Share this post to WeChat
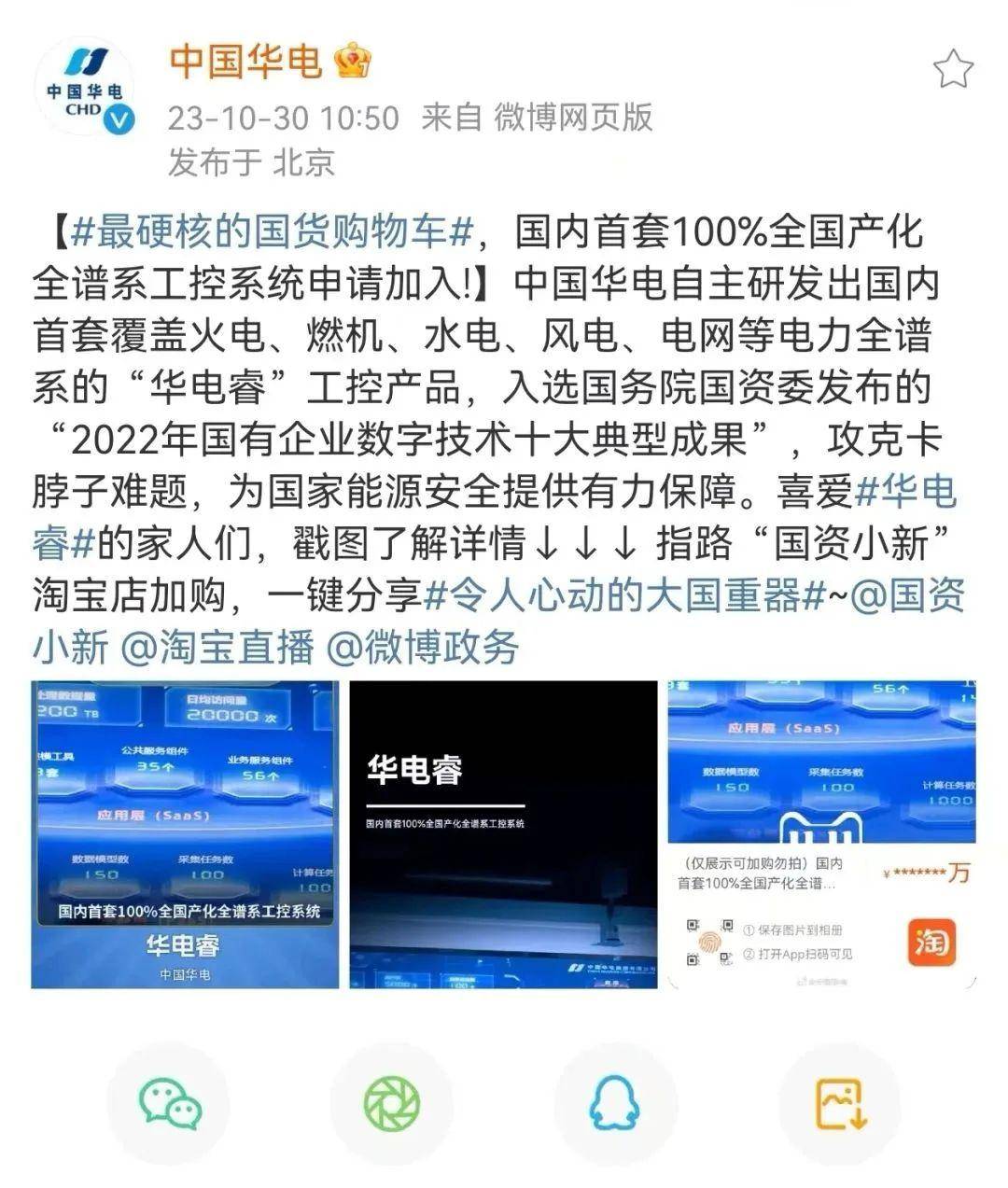 click(x=169, y=1105)
